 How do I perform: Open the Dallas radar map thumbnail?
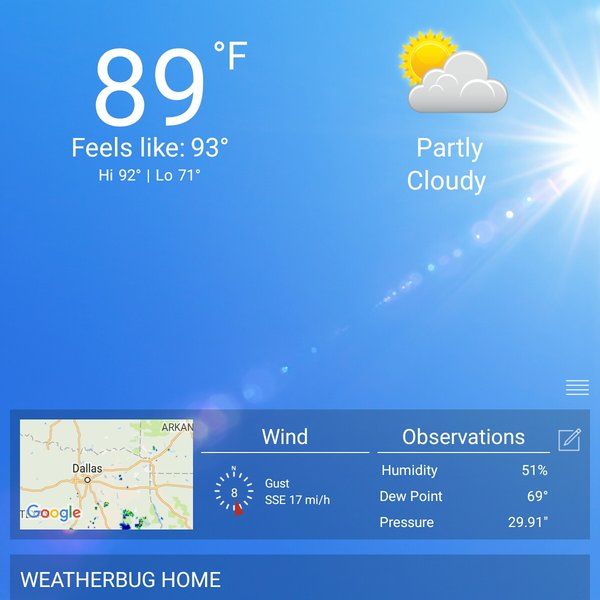[107, 474]
